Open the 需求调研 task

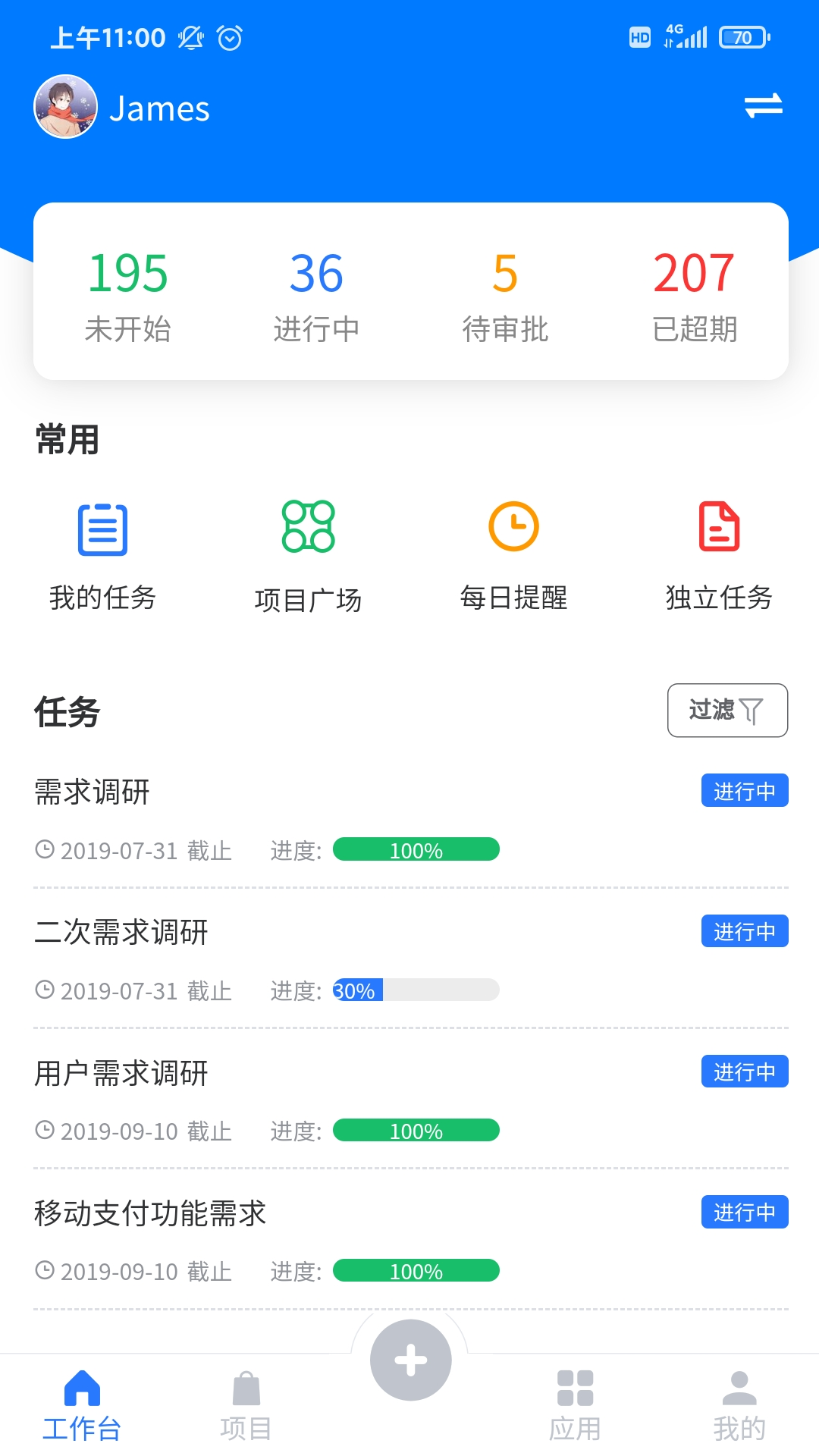click(93, 792)
